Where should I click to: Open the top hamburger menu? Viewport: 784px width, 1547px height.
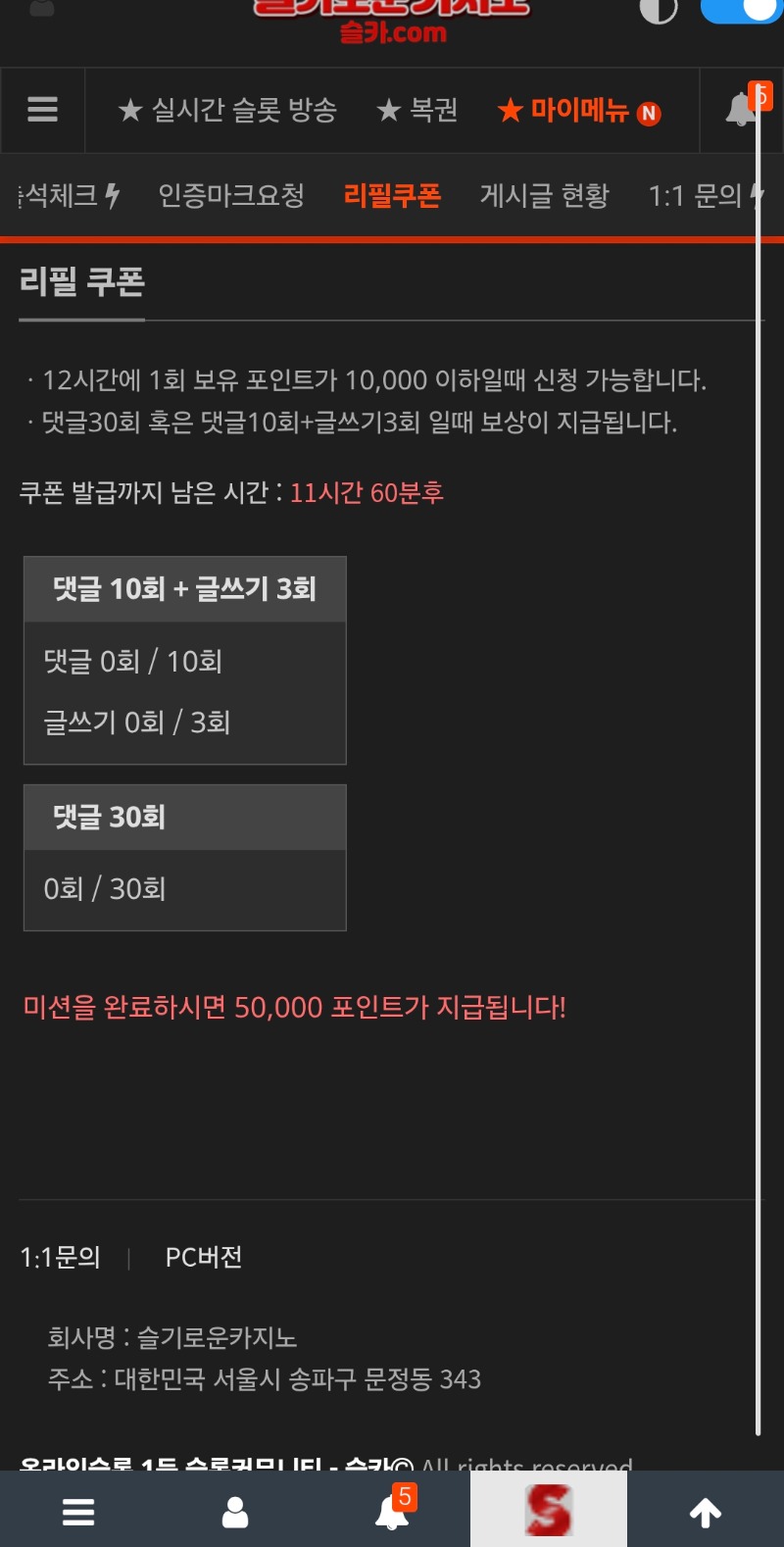coord(42,110)
